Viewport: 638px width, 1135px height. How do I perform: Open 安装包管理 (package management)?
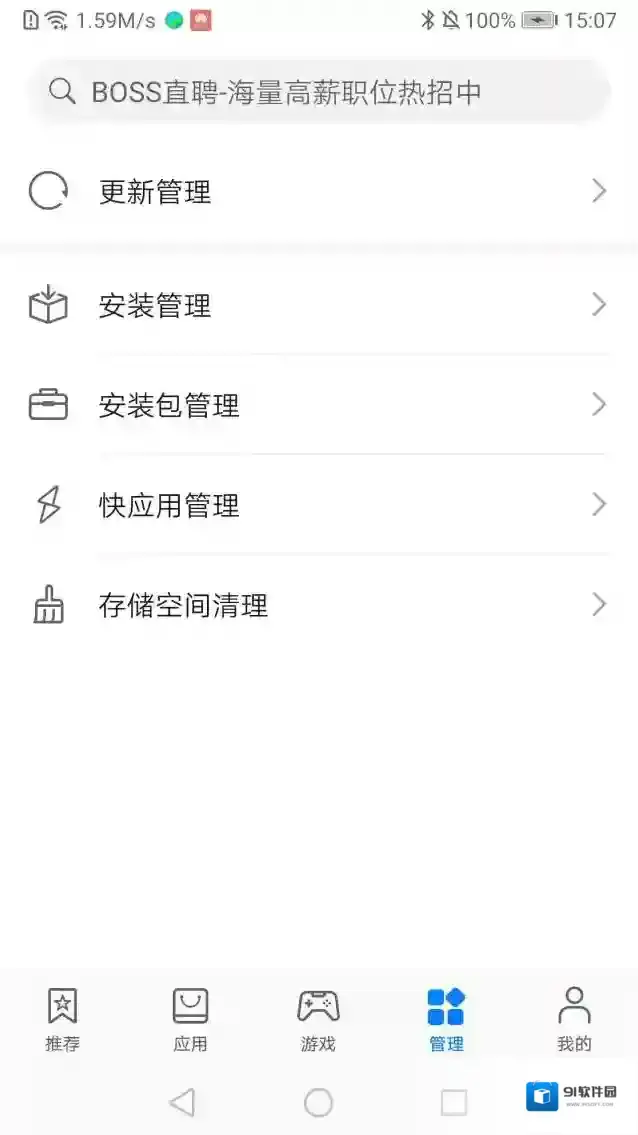coord(318,405)
